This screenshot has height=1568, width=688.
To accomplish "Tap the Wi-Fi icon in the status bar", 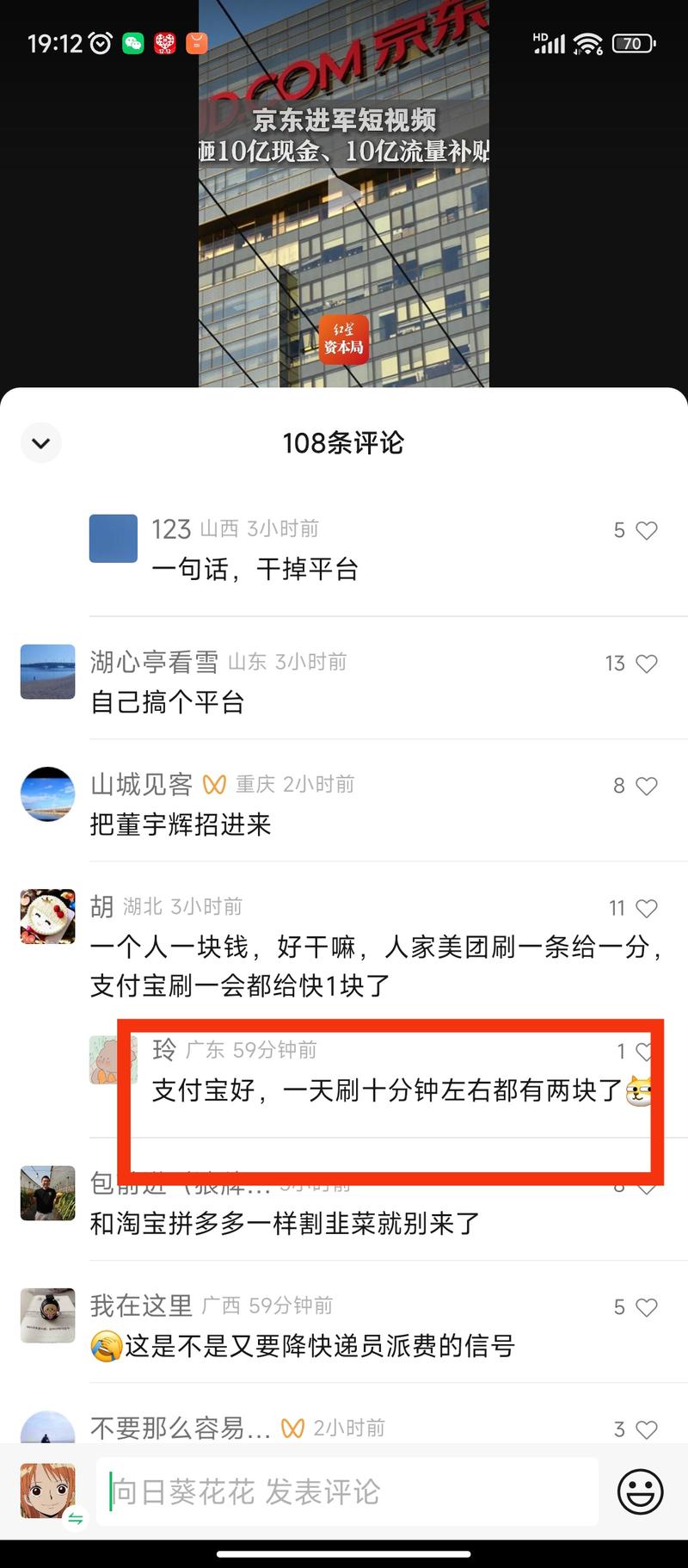I will [x=588, y=41].
